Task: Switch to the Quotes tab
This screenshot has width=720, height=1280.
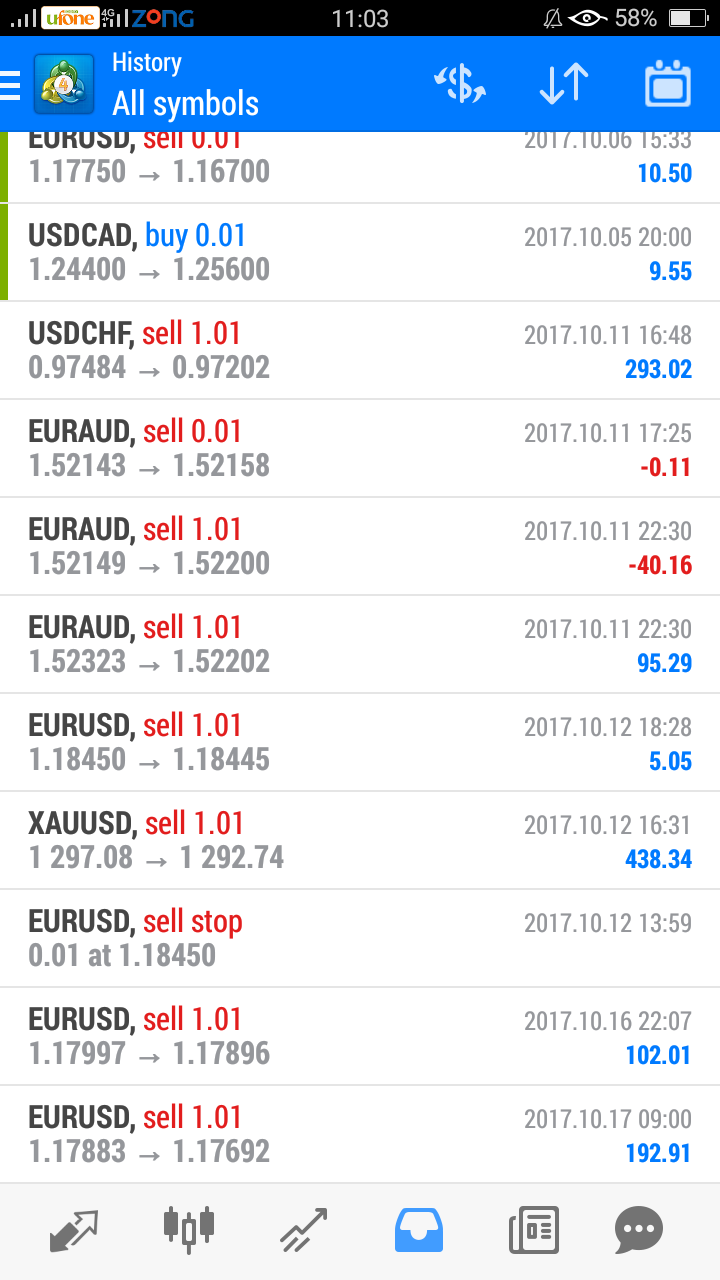Action: tap(74, 1230)
